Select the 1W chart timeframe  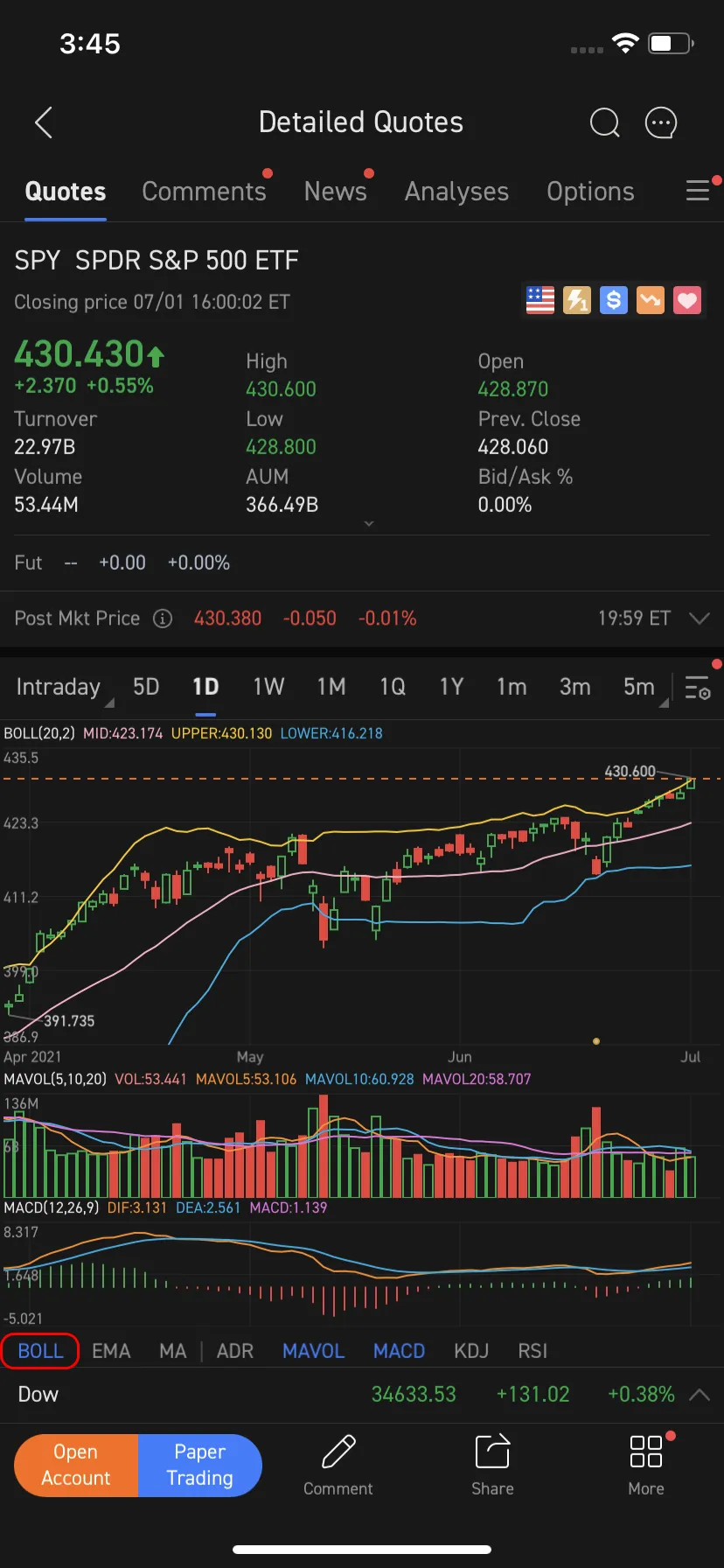coord(268,687)
